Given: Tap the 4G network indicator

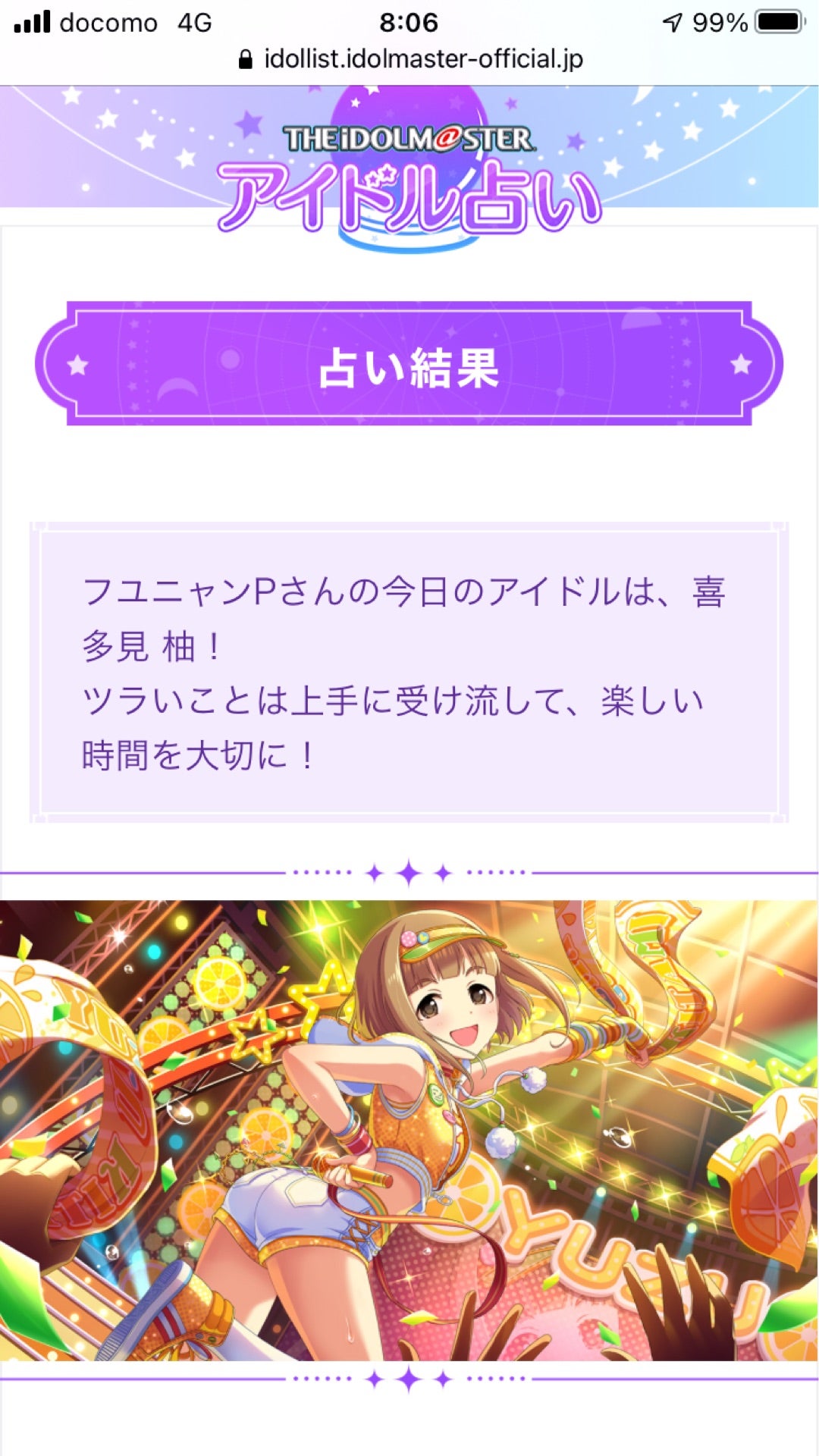Looking at the screenshot, I should point(194,23).
